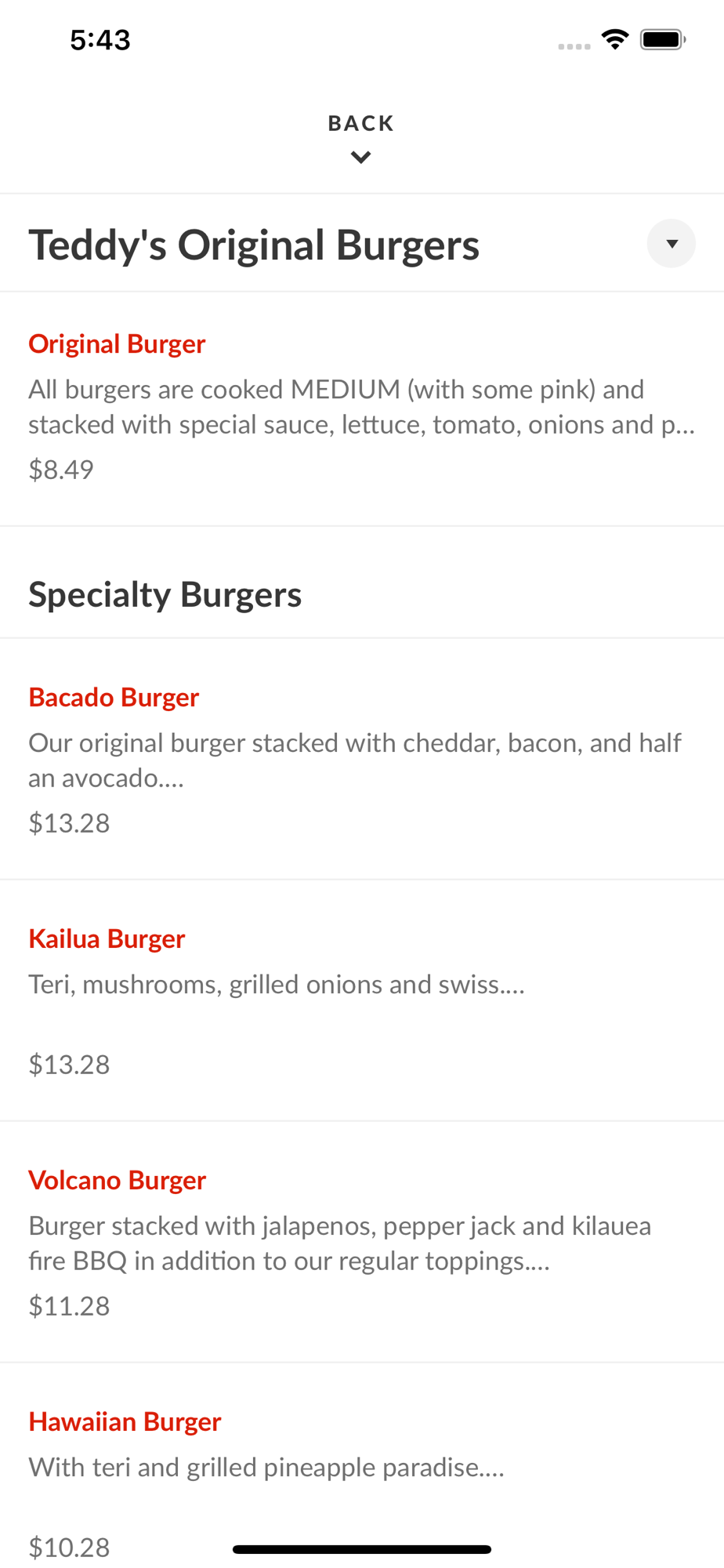Open the Bacado Burger item

[362, 759]
